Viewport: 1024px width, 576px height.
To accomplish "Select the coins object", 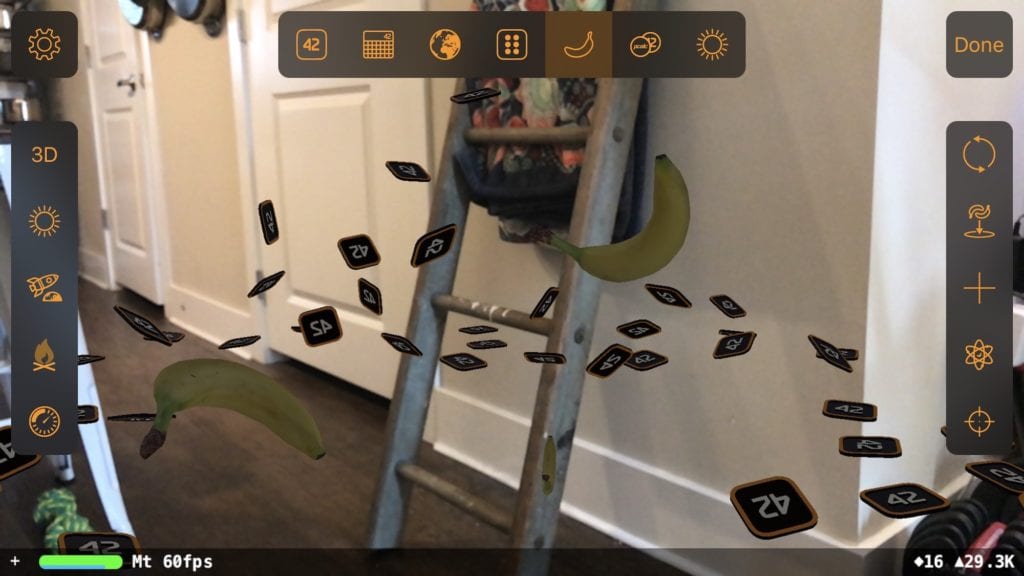I will pos(645,45).
